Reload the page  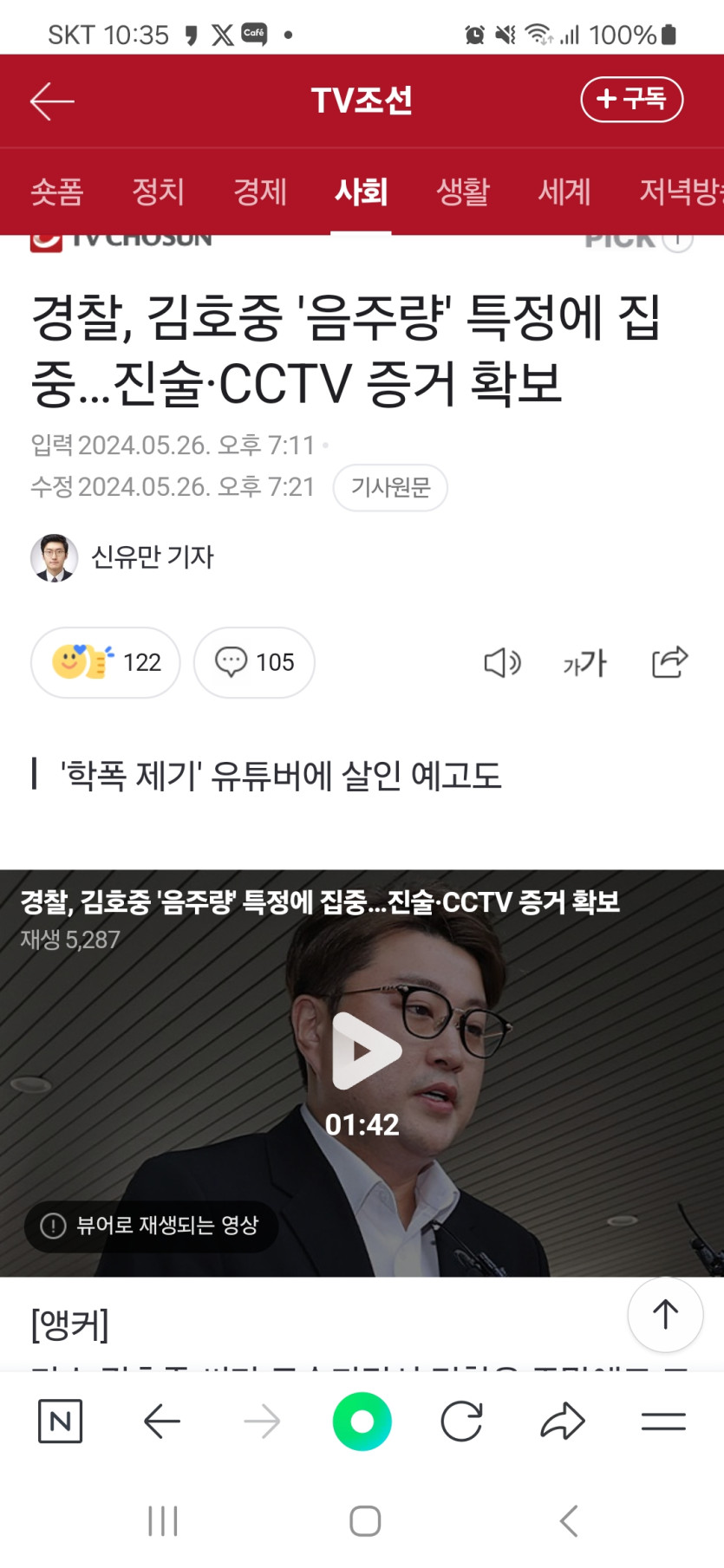[461, 1422]
